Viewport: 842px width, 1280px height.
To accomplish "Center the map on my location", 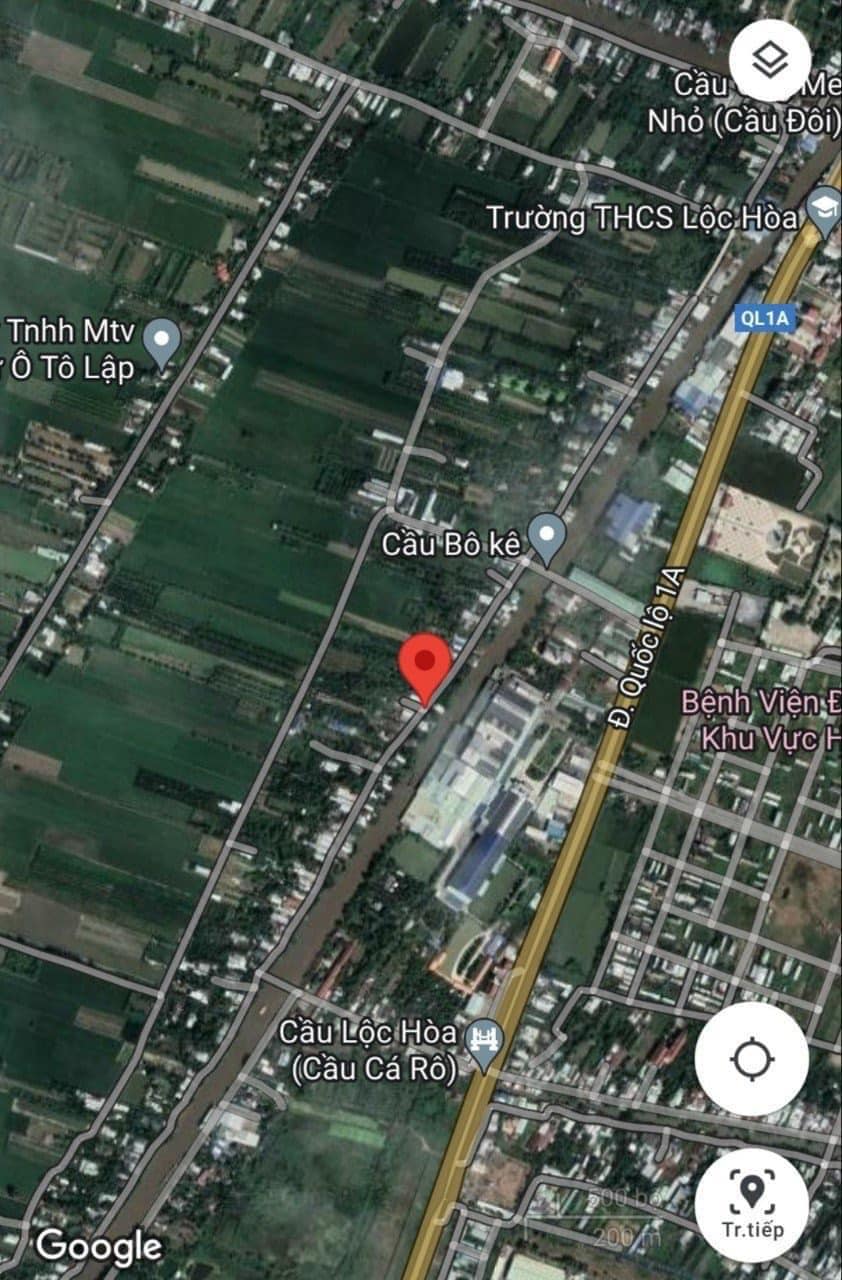I will pos(752,1059).
